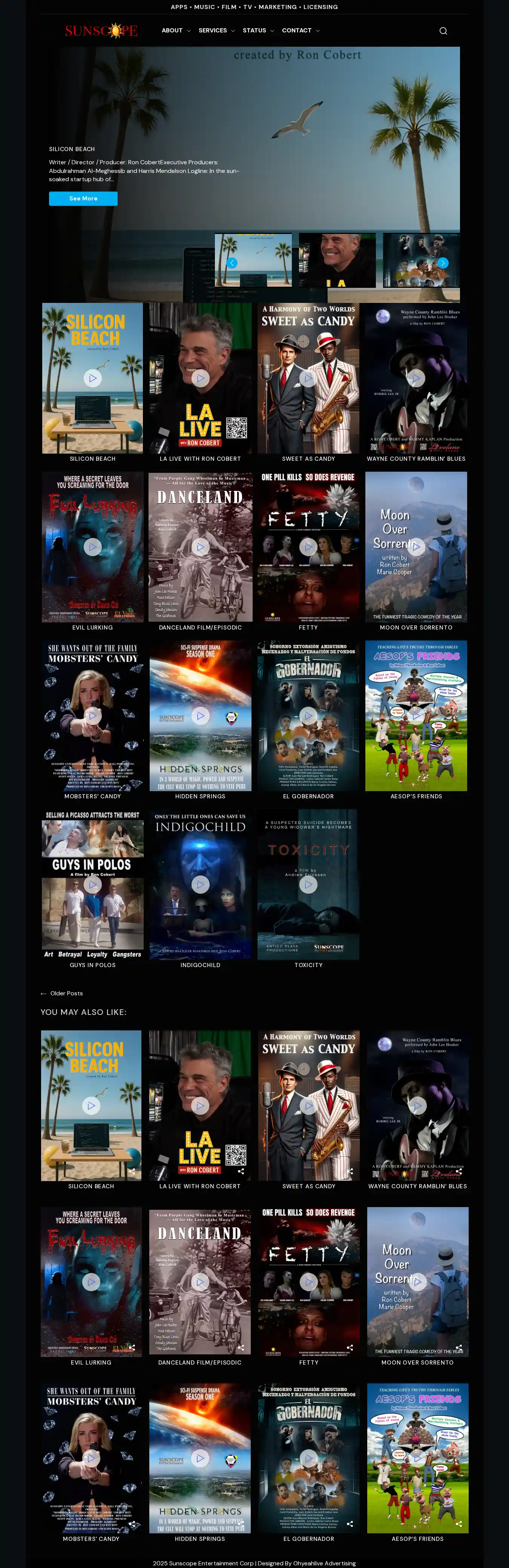
Task: Go to the previous carousel slide
Action: 232,263
